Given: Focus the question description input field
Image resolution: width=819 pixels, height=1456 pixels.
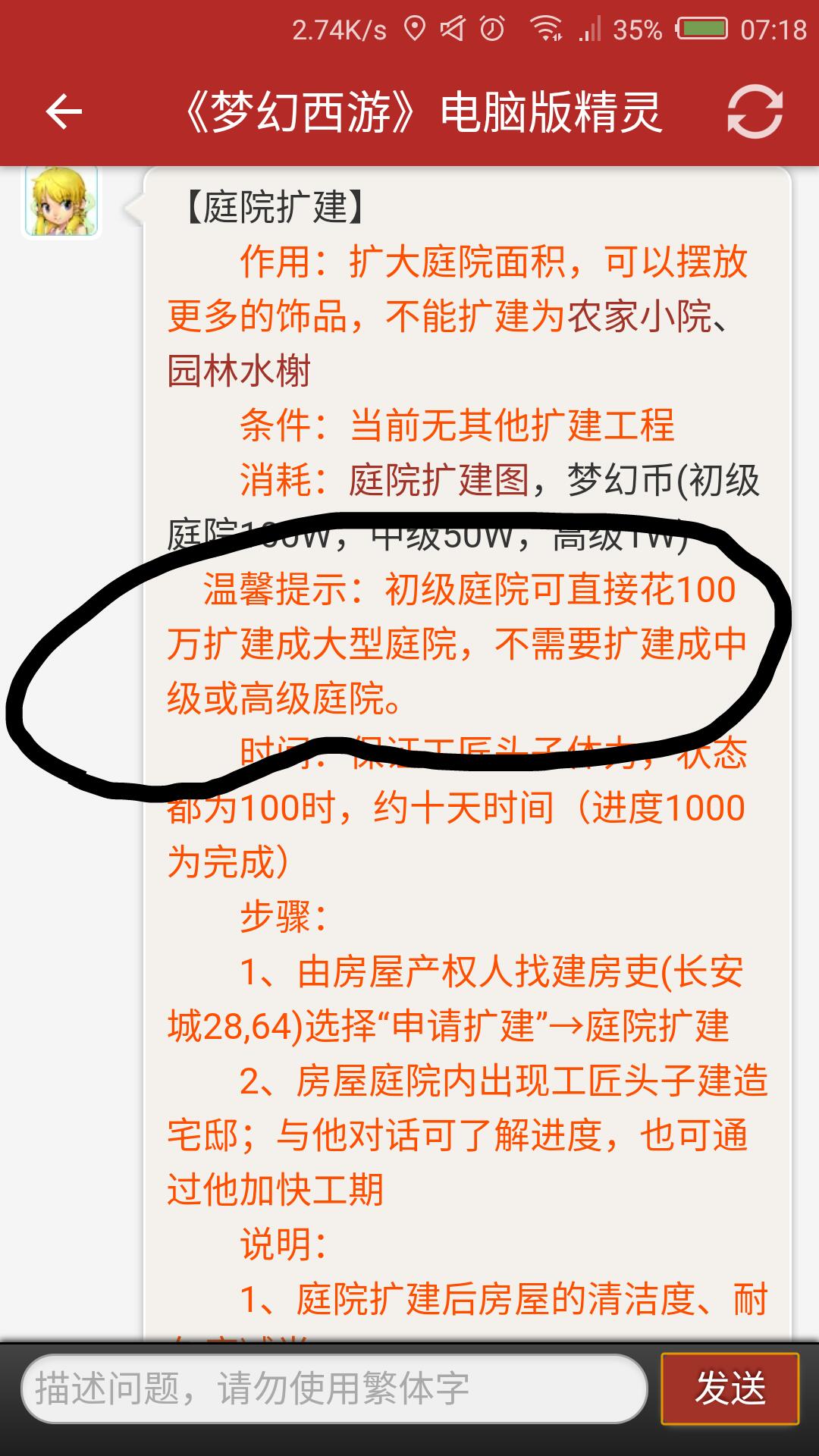Looking at the screenshot, I should coord(334,1389).
